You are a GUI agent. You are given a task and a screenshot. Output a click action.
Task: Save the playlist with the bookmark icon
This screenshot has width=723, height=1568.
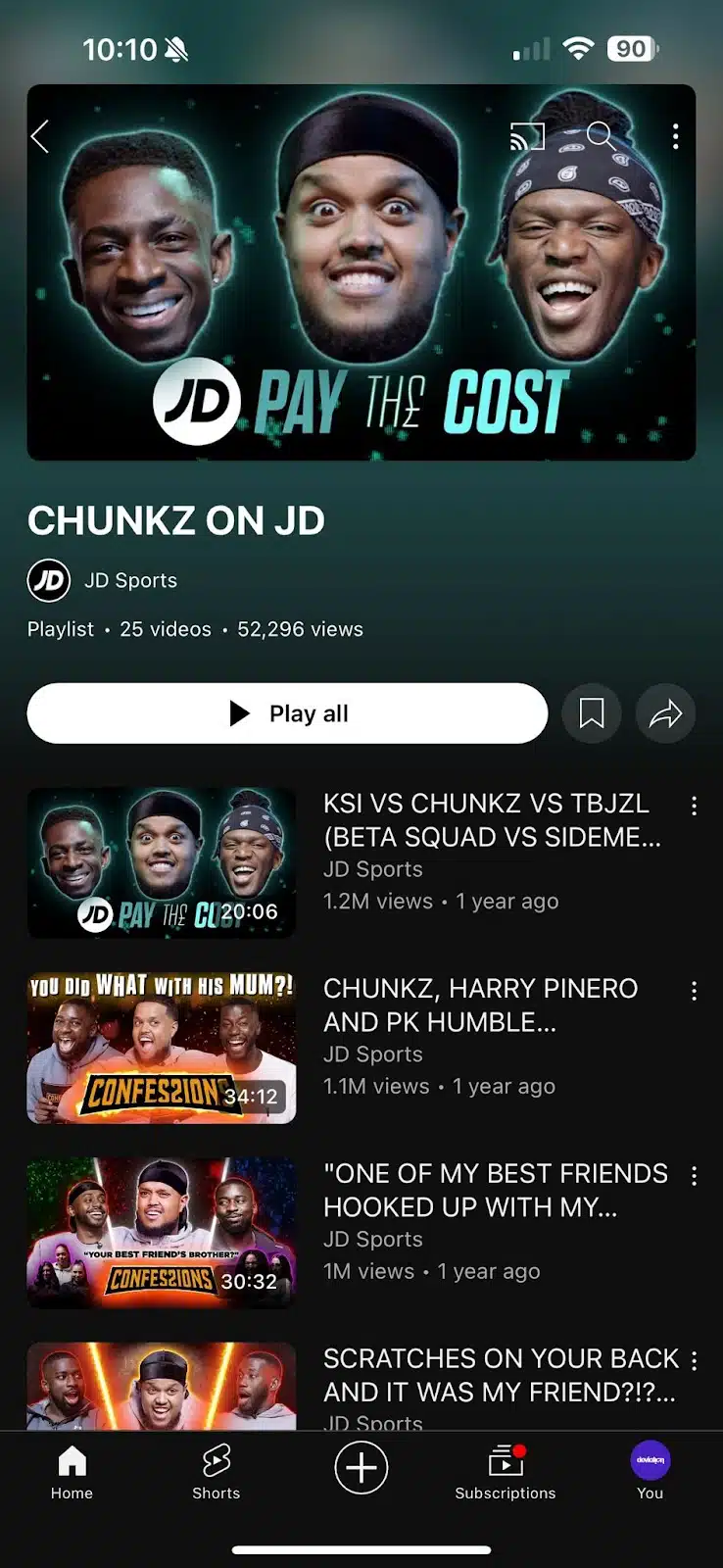tap(592, 713)
